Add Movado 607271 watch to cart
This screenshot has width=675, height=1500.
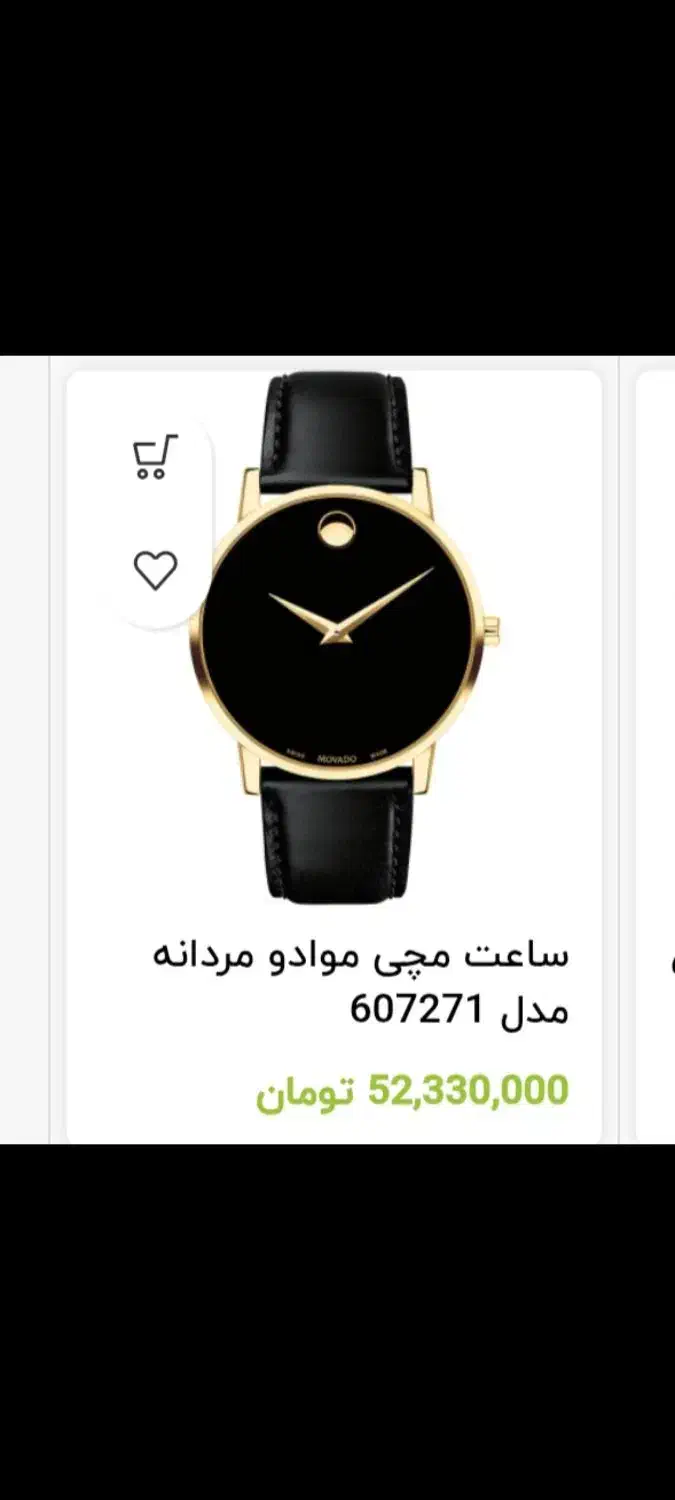(x=155, y=457)
